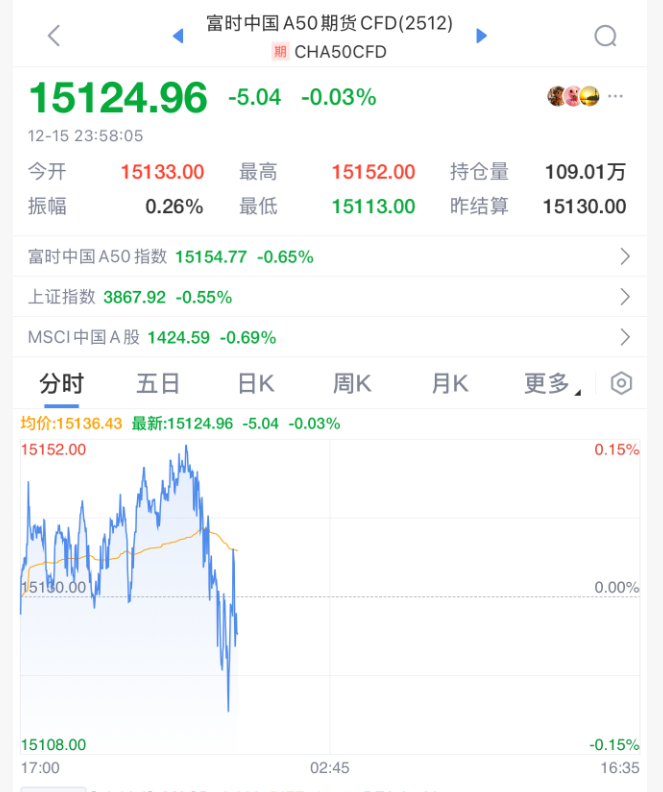Show the 周K chart
Screen dimensions: 663x792
pos(352,383)
